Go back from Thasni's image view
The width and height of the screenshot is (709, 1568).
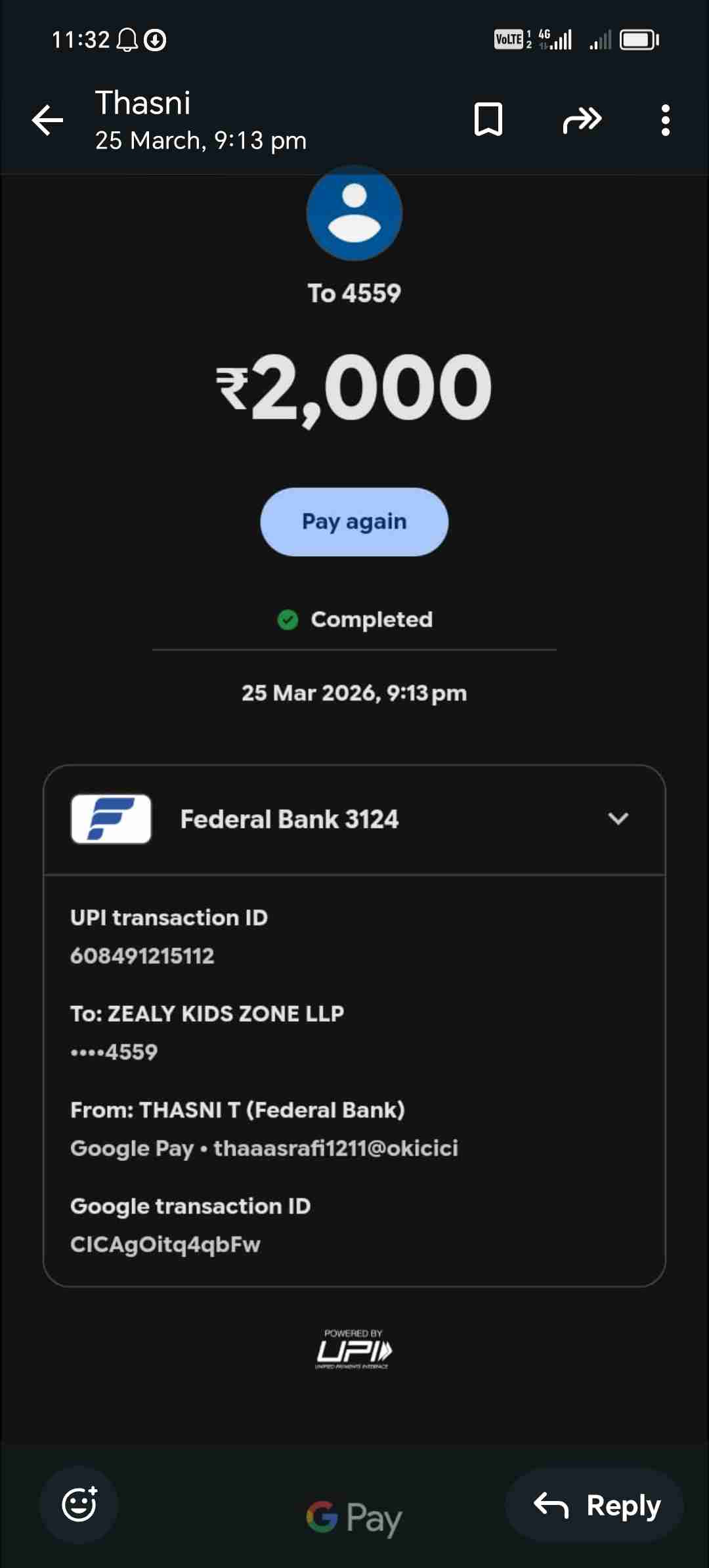pos(47,120)
